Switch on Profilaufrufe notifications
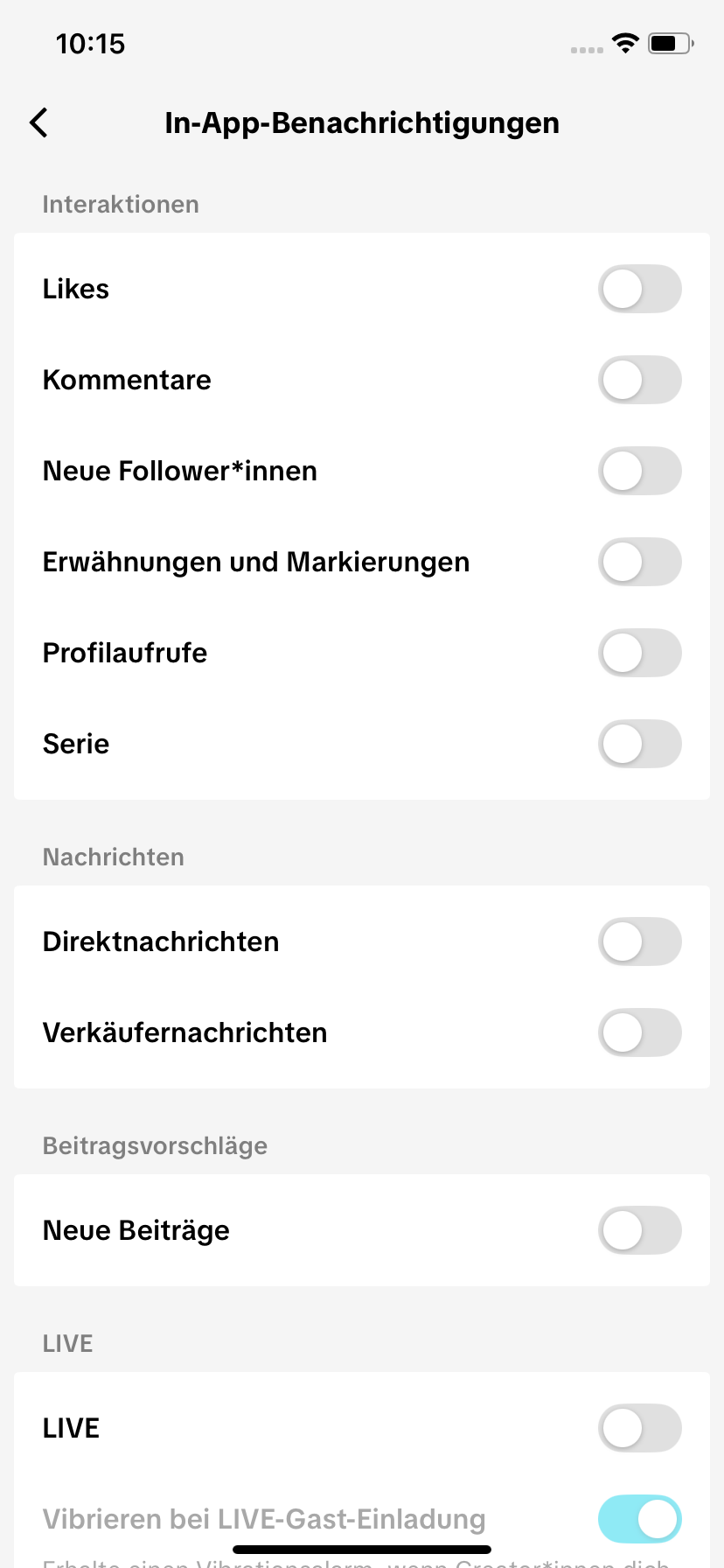Image resolution: width=724 pixels, height=1568 pixels. (x=640, y=653)
